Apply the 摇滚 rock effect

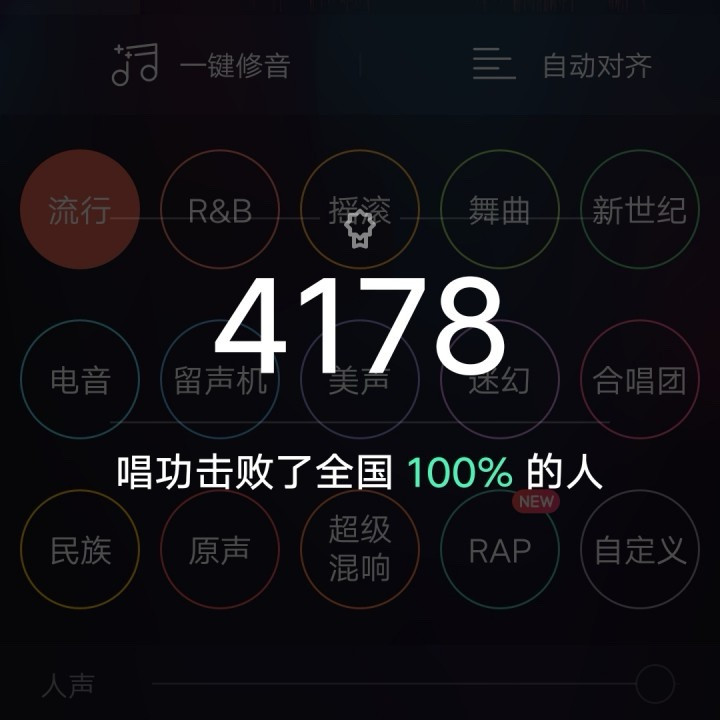(360, 209)
